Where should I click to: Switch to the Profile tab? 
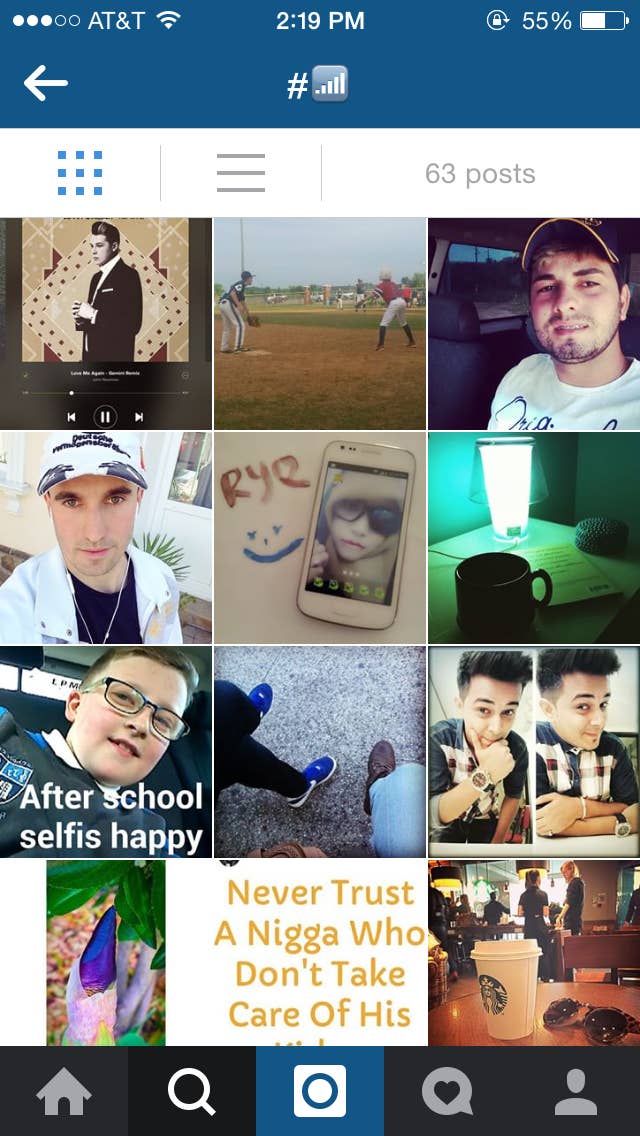click(576, 1091)
